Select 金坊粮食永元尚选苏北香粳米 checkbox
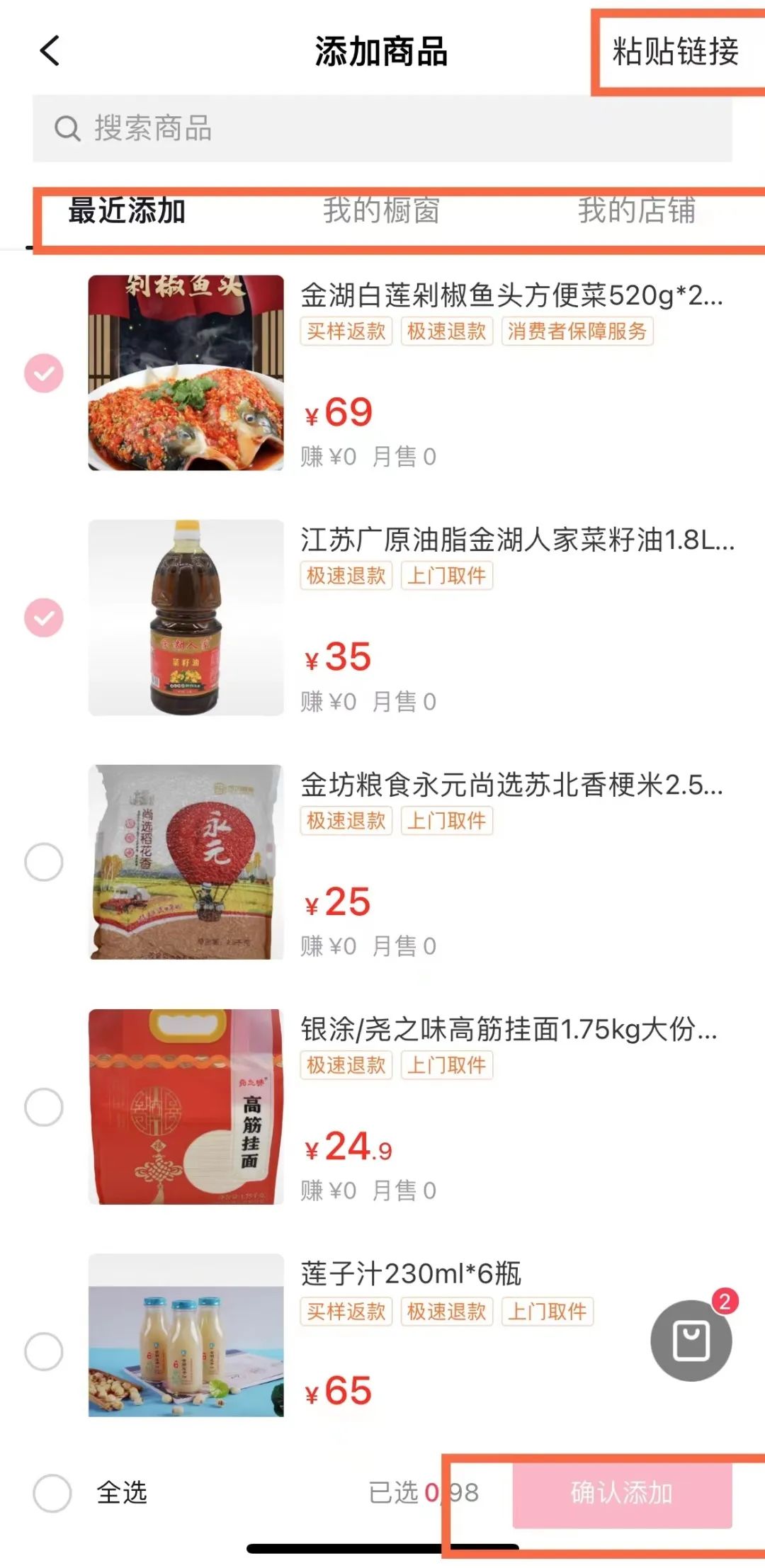Screen dimensions: 765x1568 pos(44,862)
